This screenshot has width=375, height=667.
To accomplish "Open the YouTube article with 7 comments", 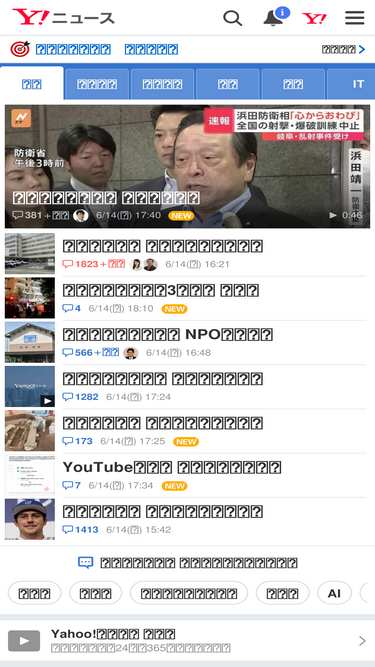I will pos(185,475).
